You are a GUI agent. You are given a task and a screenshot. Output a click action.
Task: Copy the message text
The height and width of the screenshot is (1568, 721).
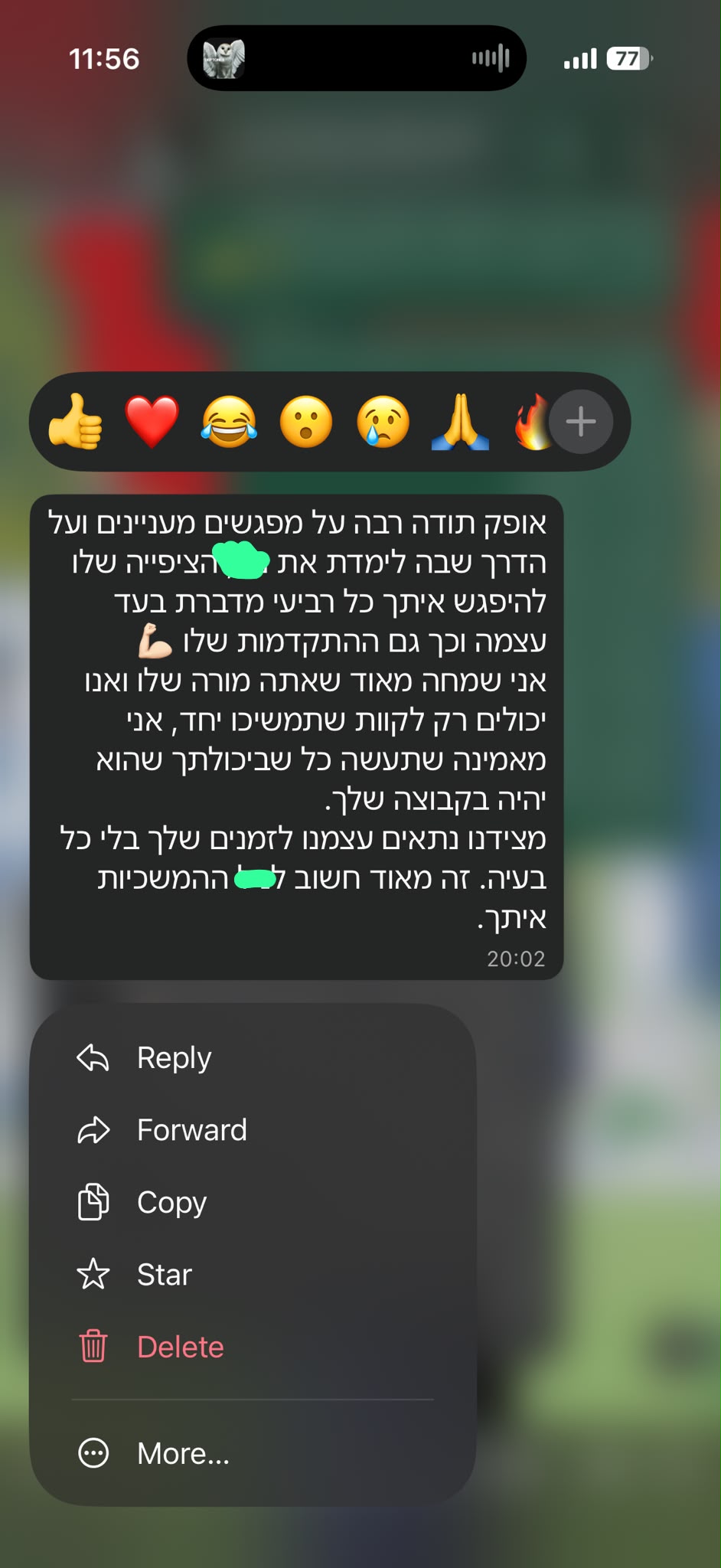[x=253, y=1202]
